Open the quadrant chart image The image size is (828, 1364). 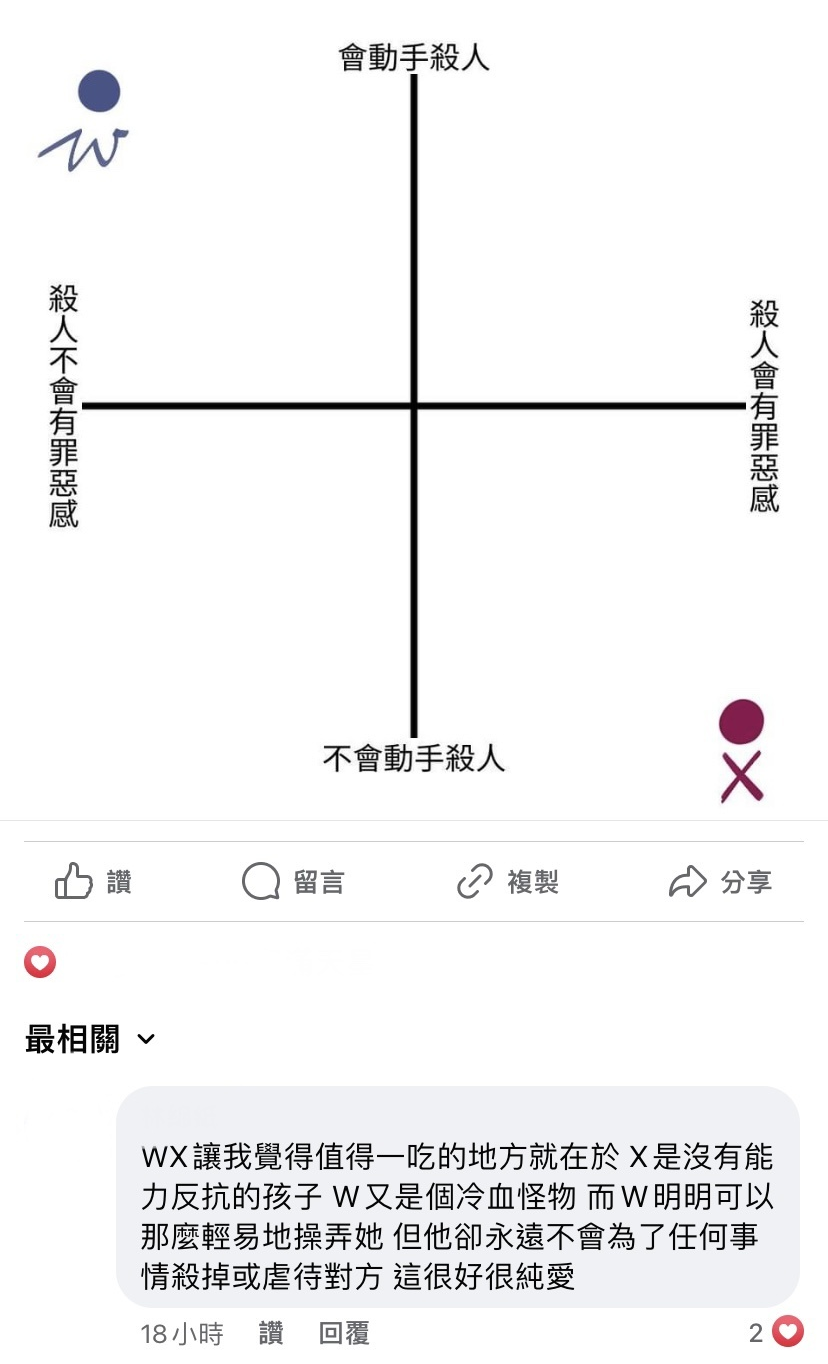point(414,410)
